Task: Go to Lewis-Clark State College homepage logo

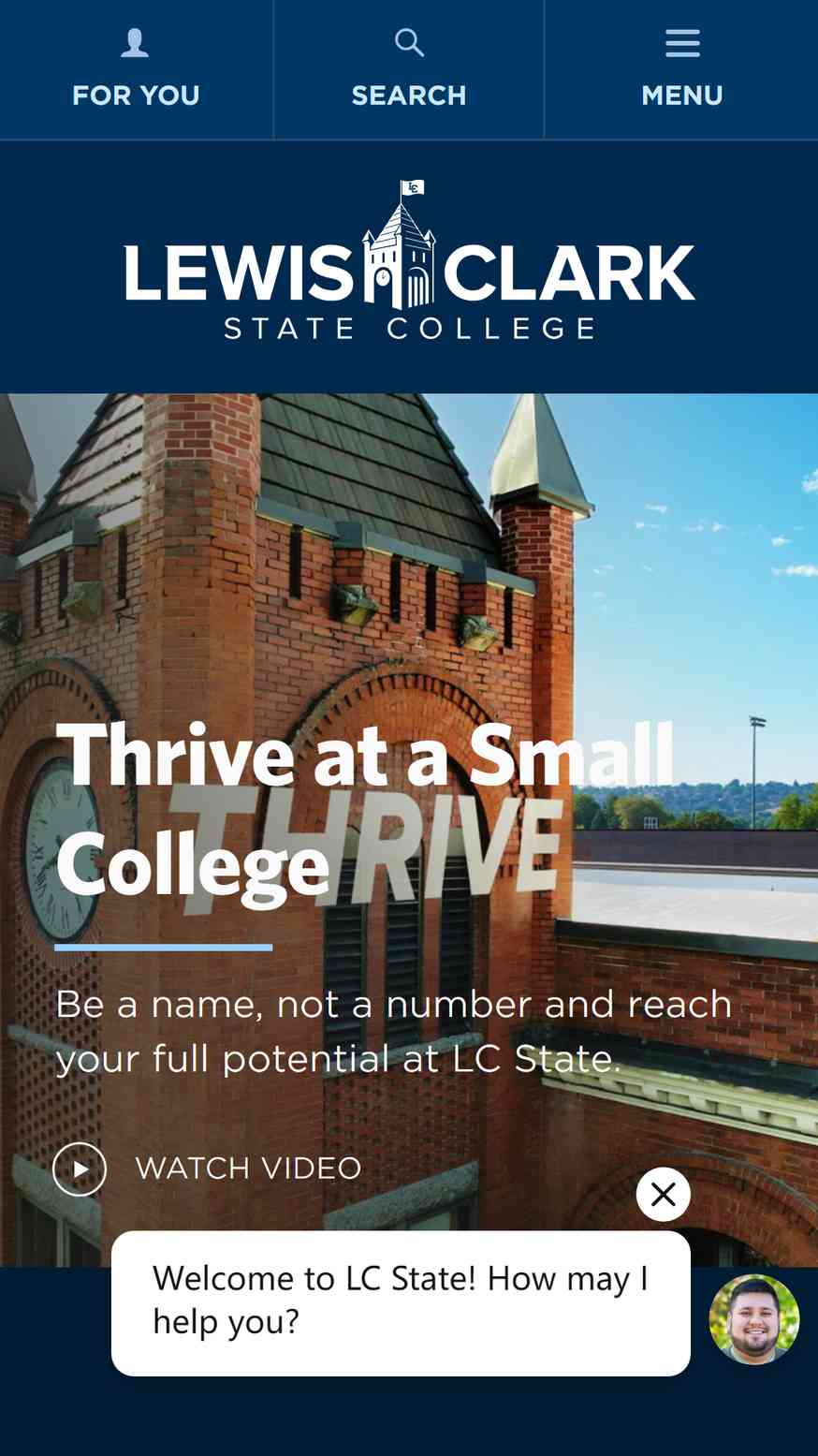Action: (409, 260)
